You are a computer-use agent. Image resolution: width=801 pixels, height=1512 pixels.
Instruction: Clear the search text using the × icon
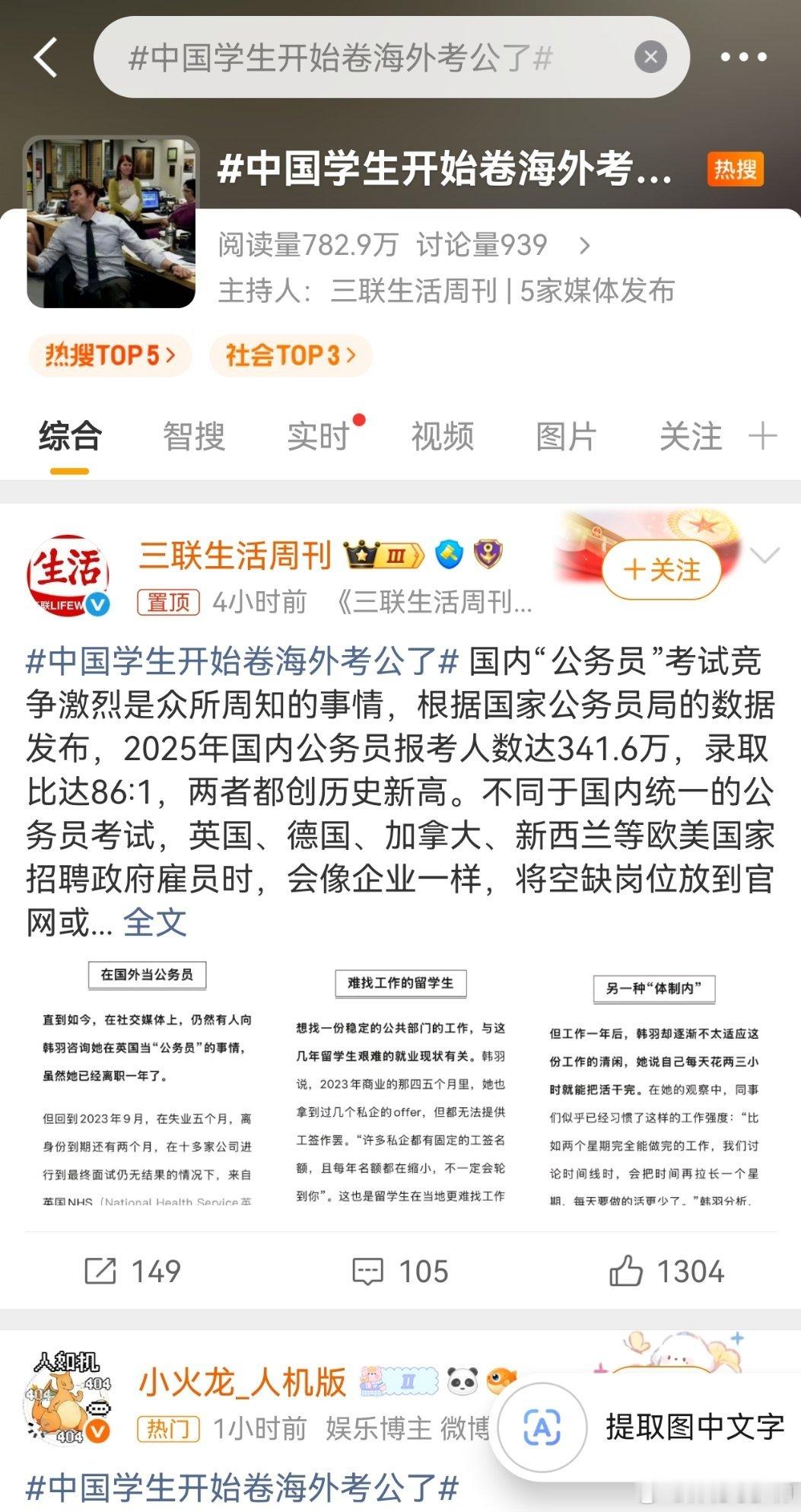pos(650,56)
